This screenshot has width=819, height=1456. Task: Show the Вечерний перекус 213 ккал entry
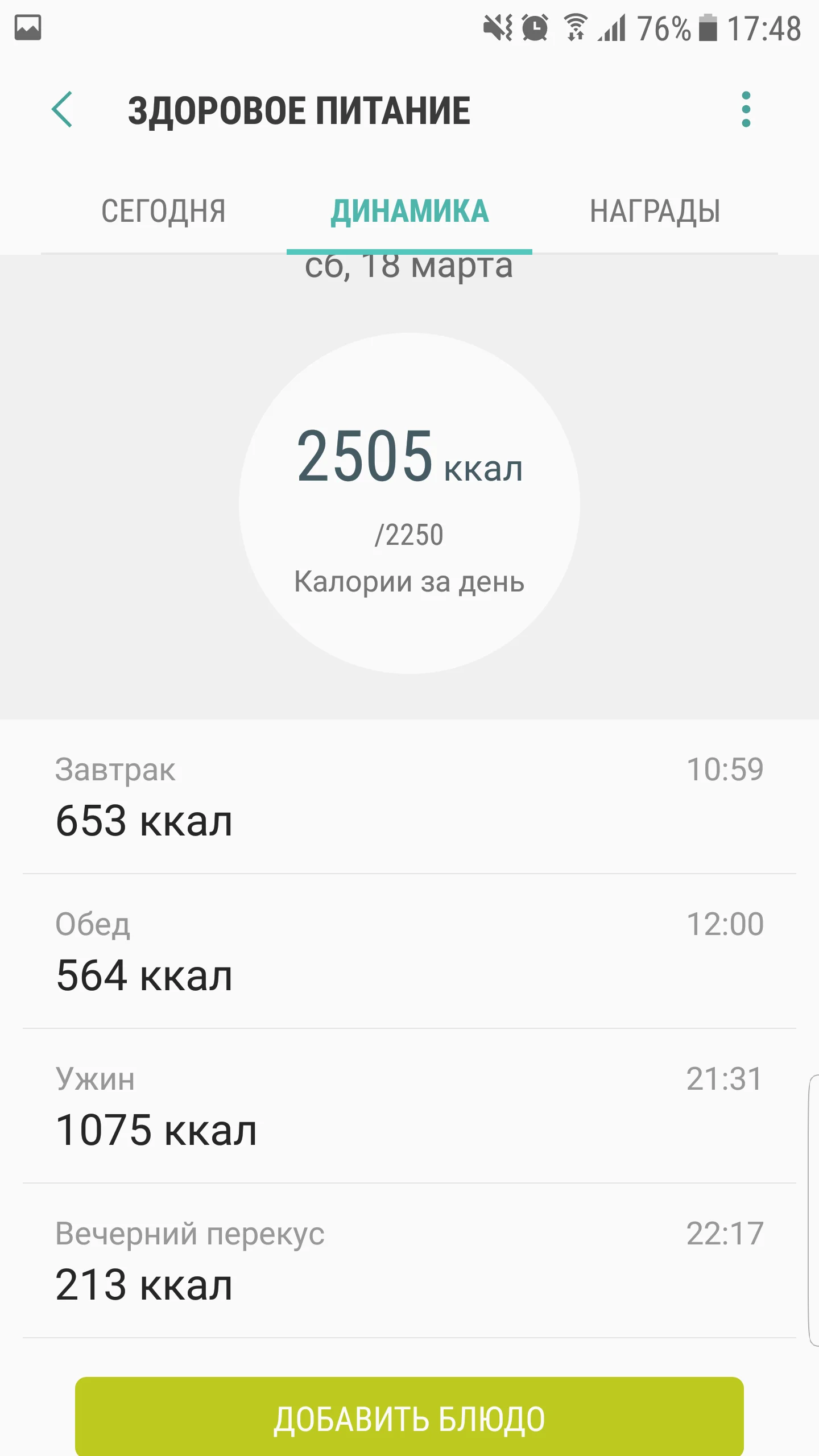pyautogui.click(x=409, y=1260)
